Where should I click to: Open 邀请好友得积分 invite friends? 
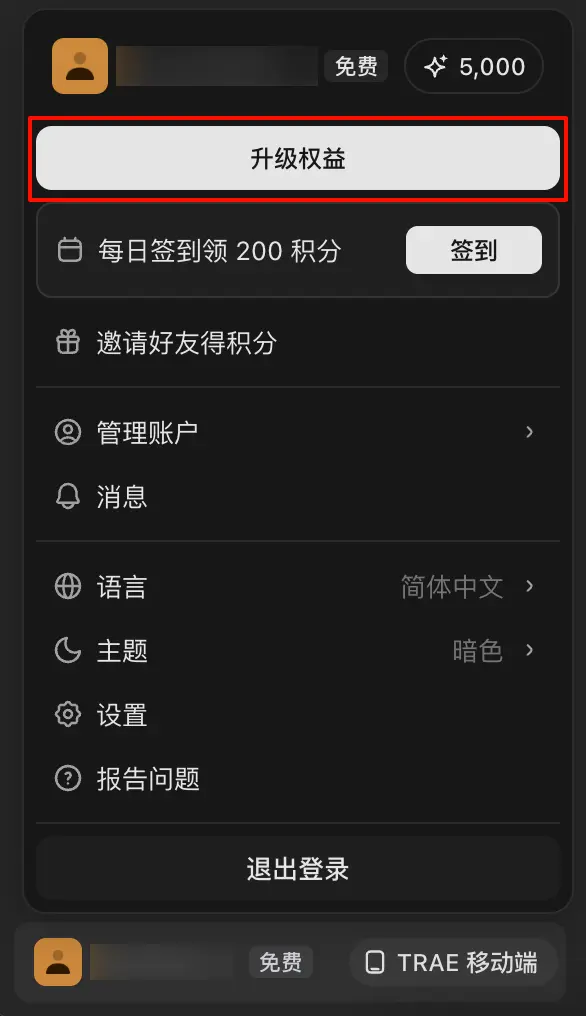point(298,342)
